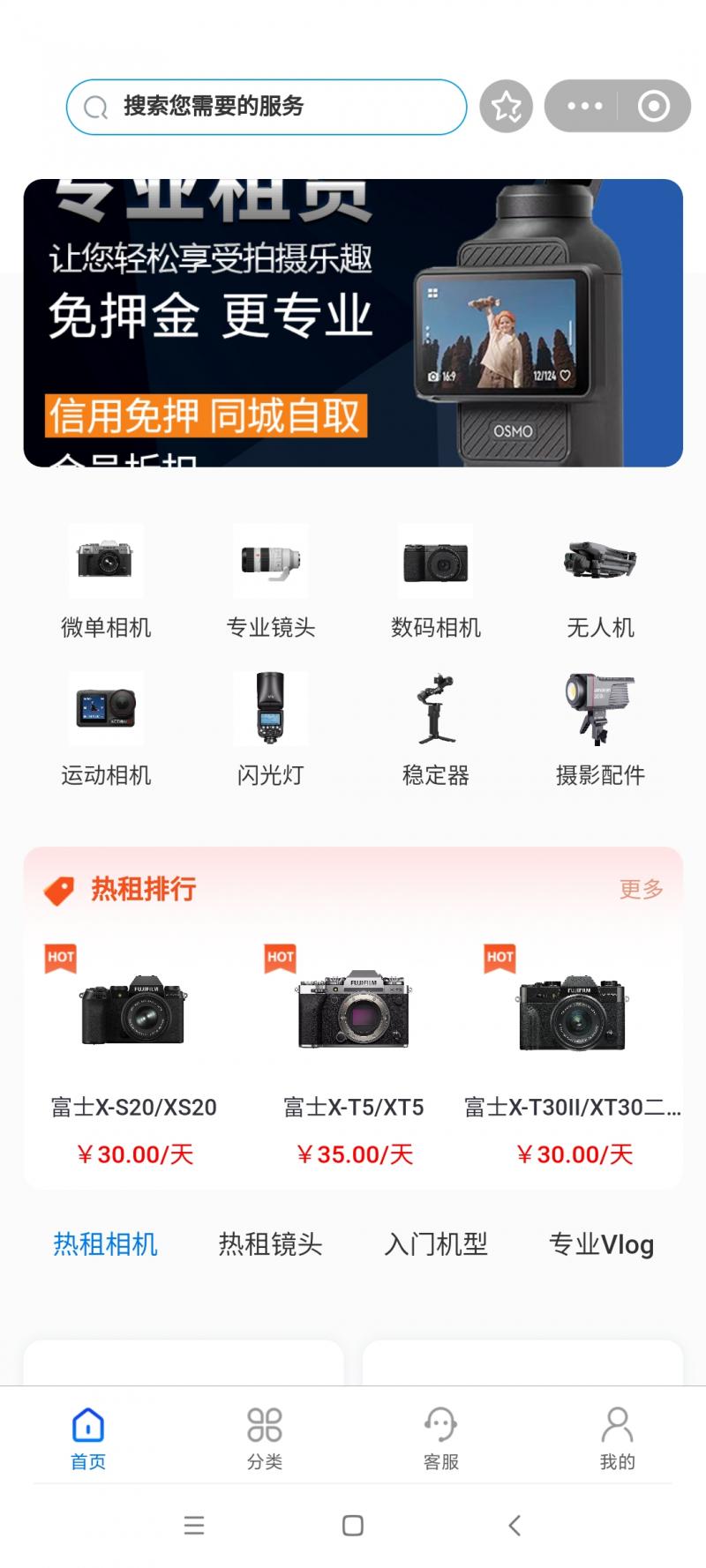Tap the search box for services
Viewport: 706px width, 1568px height.
(265, 107)
